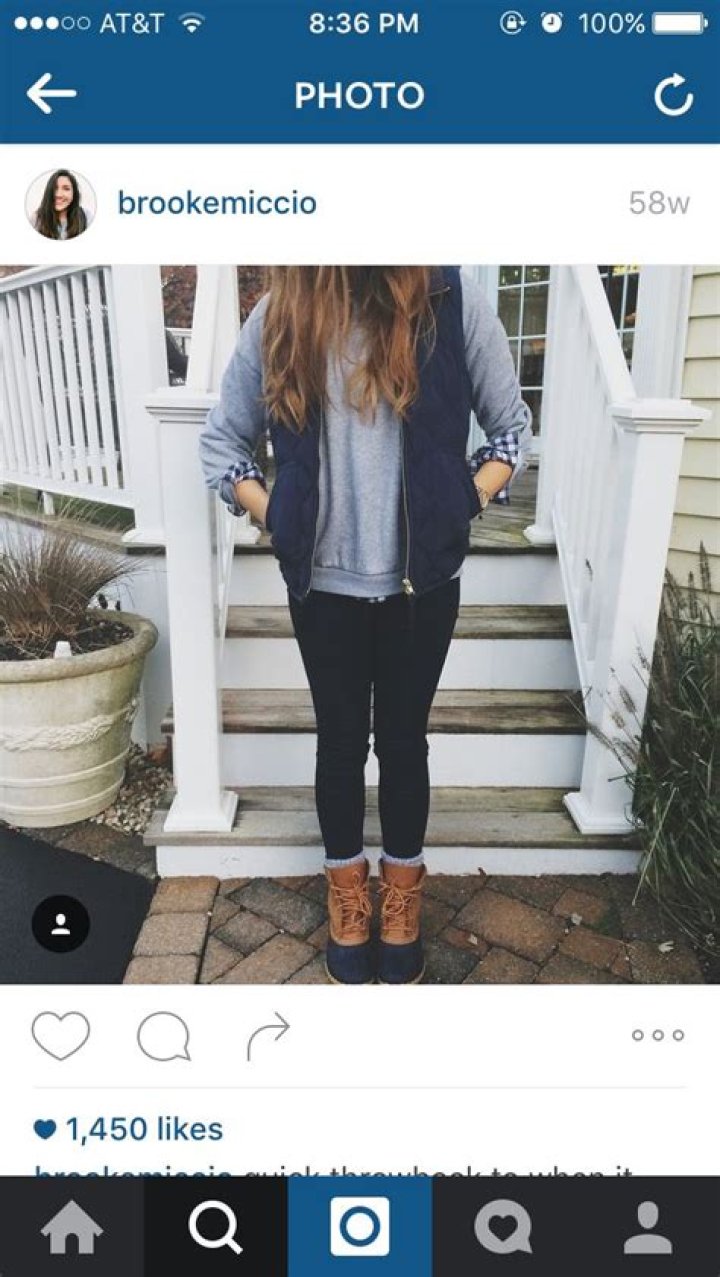
Task: Go back using the arrow
Action: tap(51, 95)
